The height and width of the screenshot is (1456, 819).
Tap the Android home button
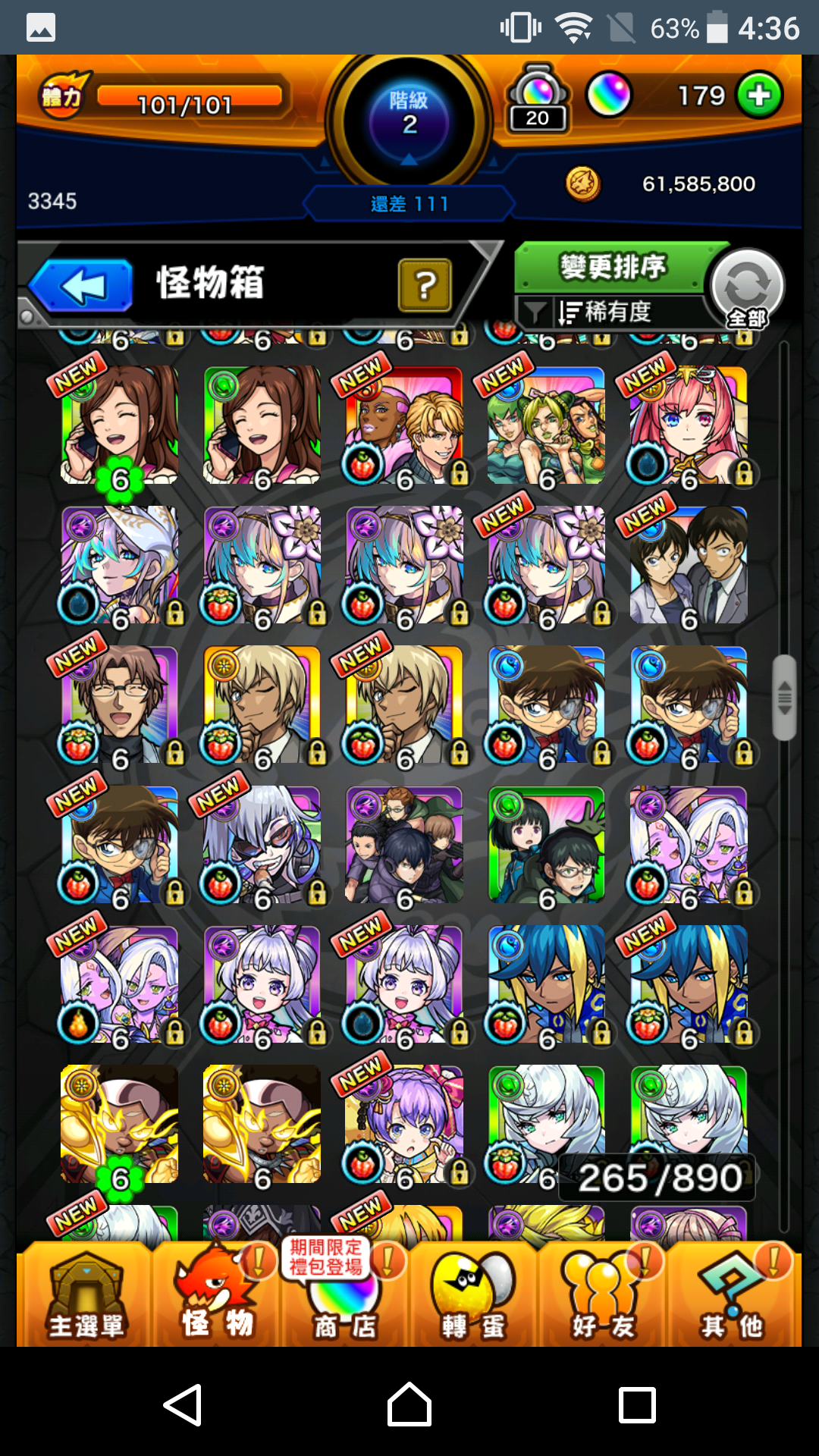409,1404
